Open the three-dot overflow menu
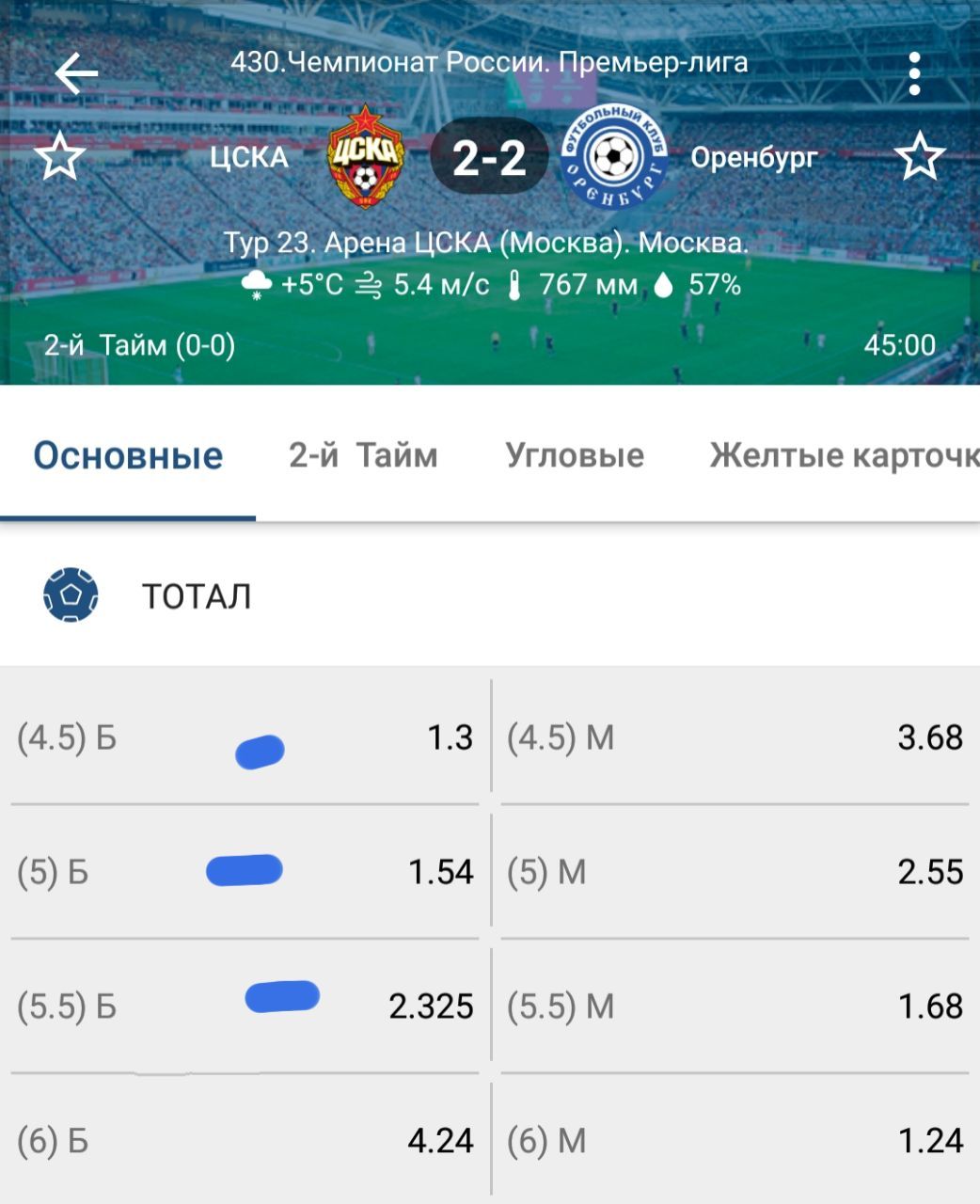This screenshot has width=980, height=1204. pyautogui.click(x=913, y=73)
